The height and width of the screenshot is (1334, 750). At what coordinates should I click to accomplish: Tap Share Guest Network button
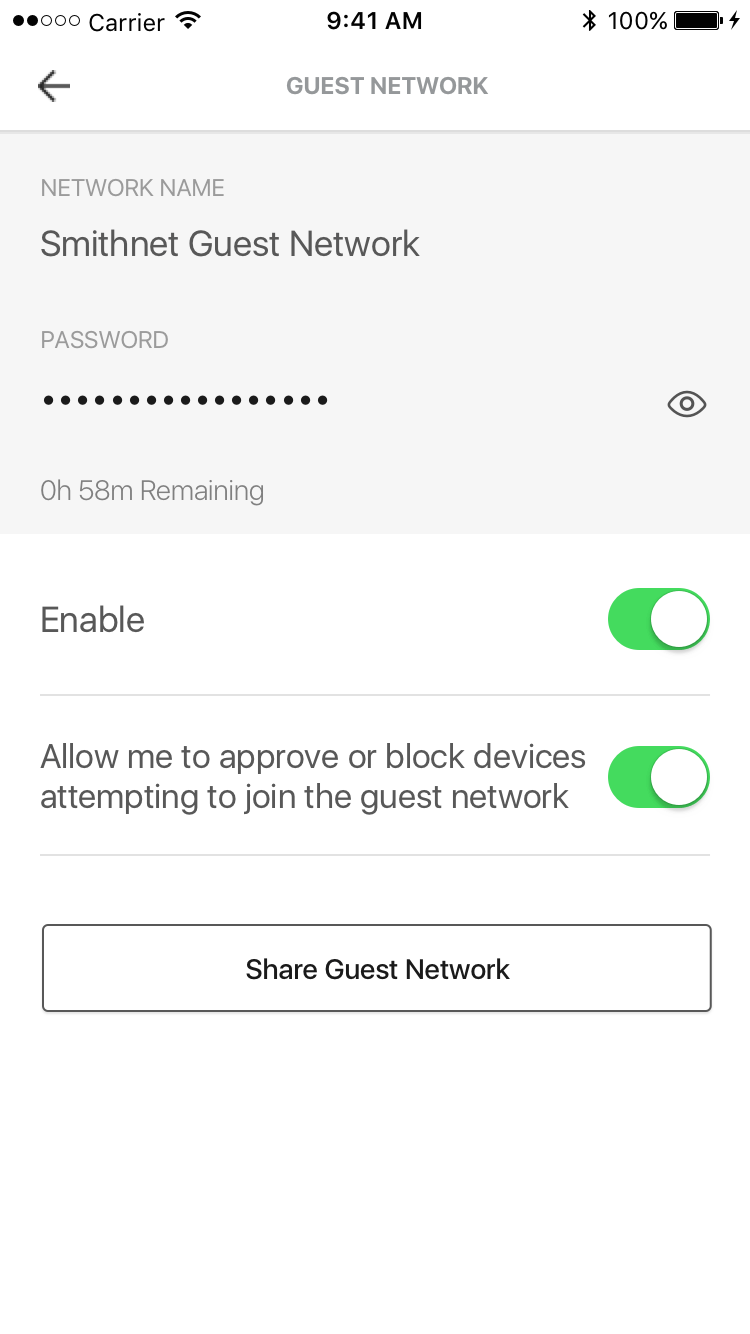(x=376, y=968)
